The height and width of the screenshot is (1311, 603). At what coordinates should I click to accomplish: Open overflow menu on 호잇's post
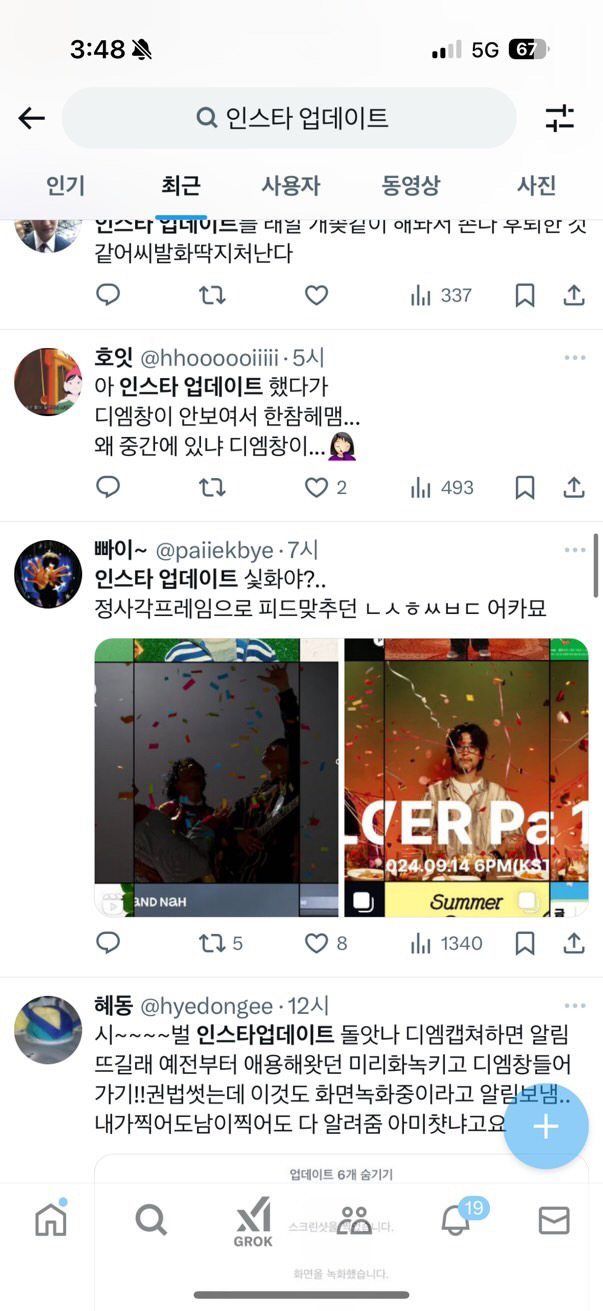click(575, 358)
